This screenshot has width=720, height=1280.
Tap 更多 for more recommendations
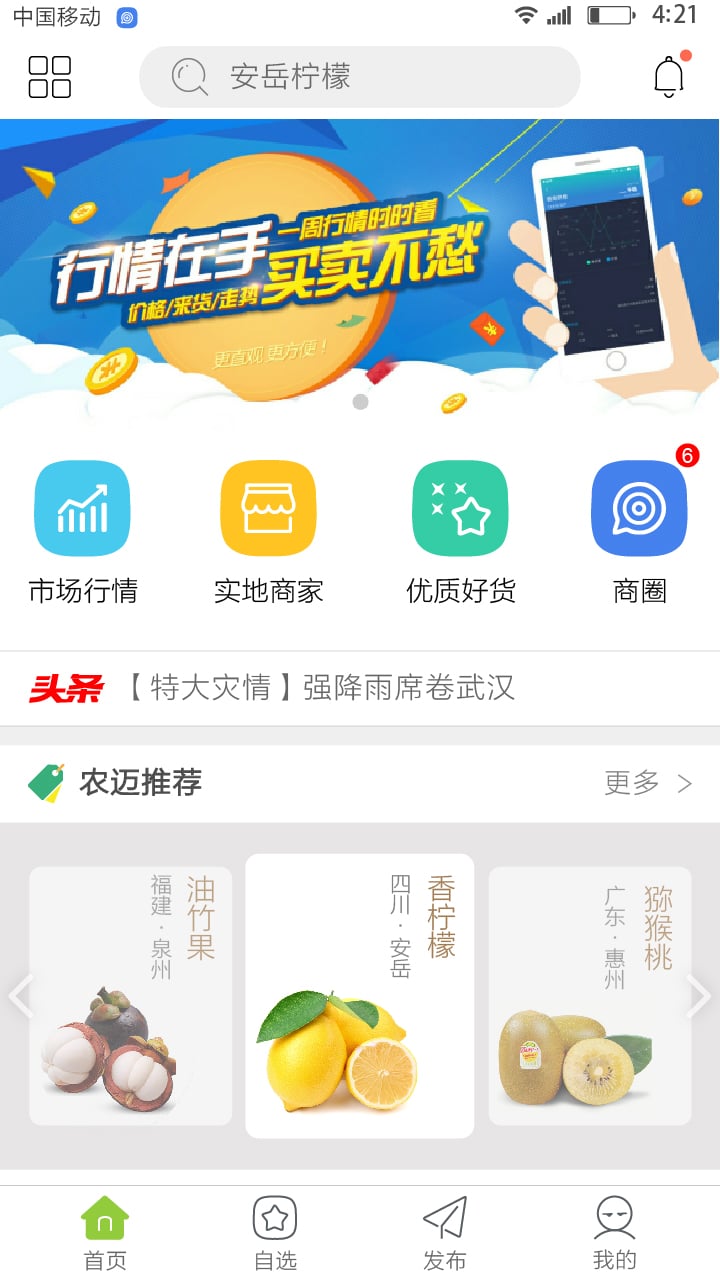coord(648,783)
